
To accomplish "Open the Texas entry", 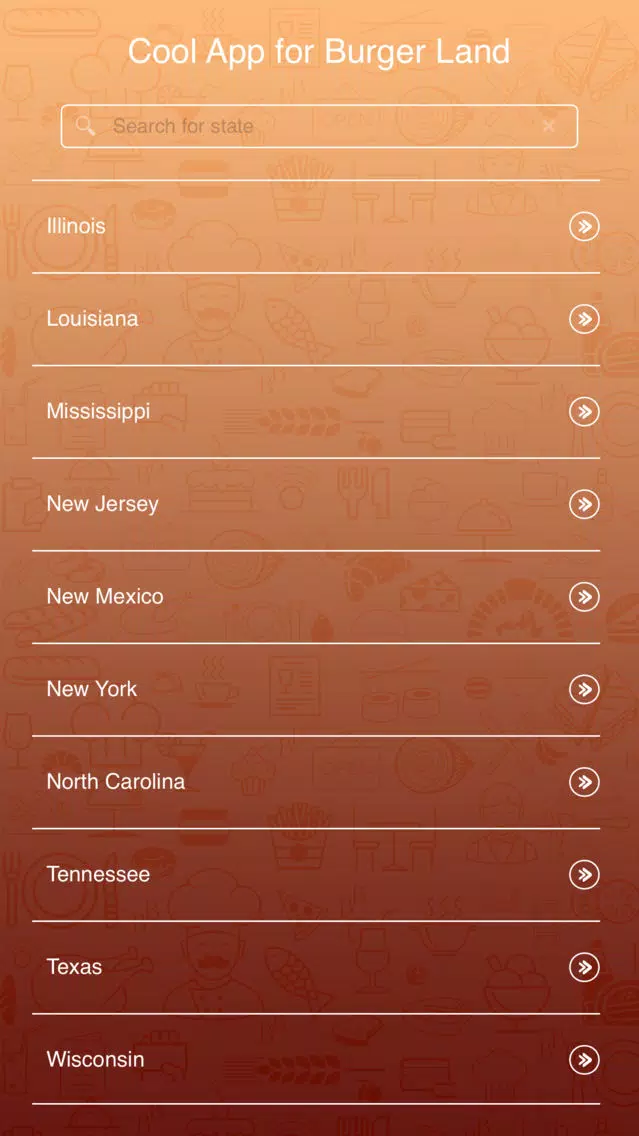I will click(316, 968).
